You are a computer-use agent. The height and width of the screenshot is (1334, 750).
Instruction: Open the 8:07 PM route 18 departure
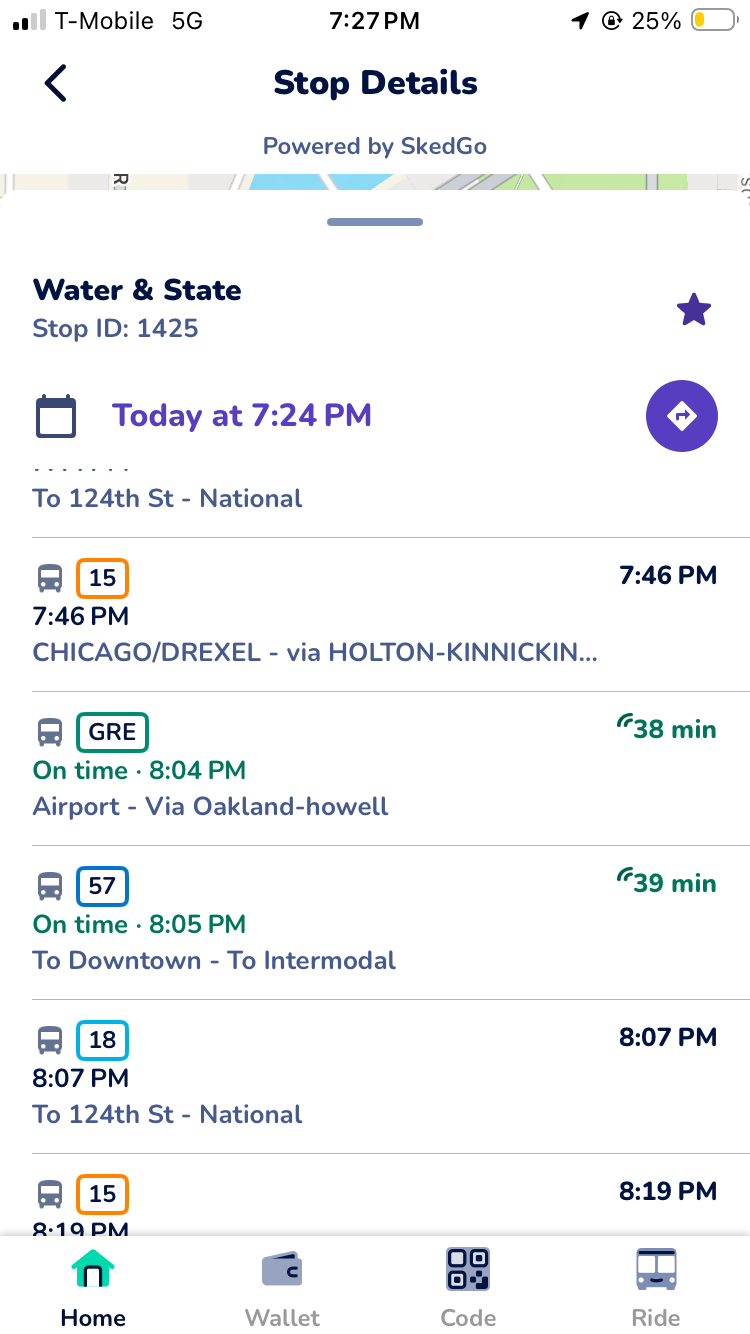click(375, 1076)
